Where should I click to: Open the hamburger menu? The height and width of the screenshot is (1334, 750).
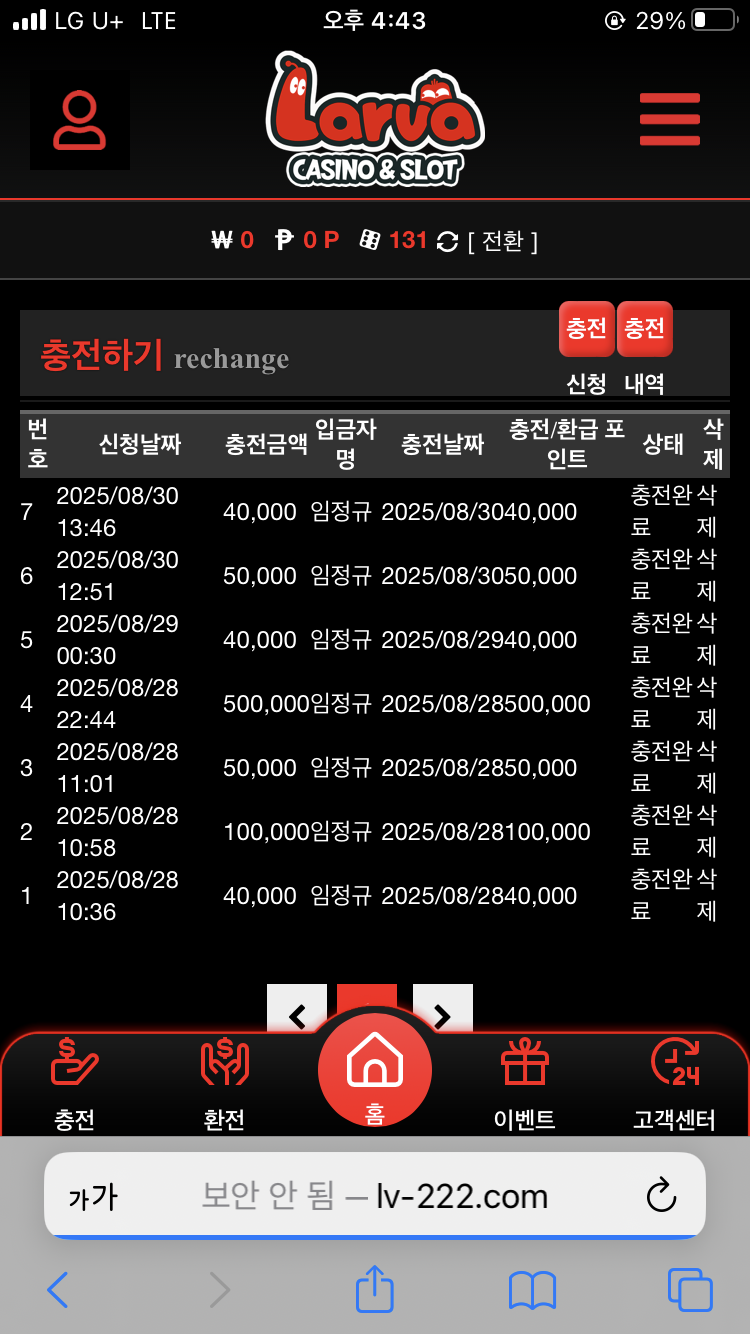tap(670, 119)
